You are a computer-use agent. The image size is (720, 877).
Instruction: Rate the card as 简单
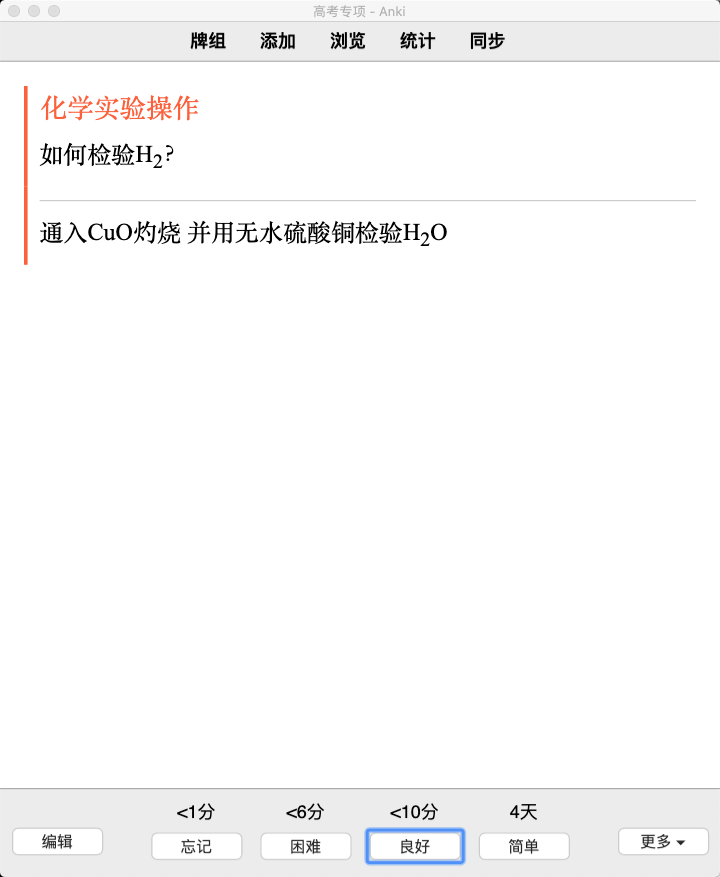coord(523,846)
